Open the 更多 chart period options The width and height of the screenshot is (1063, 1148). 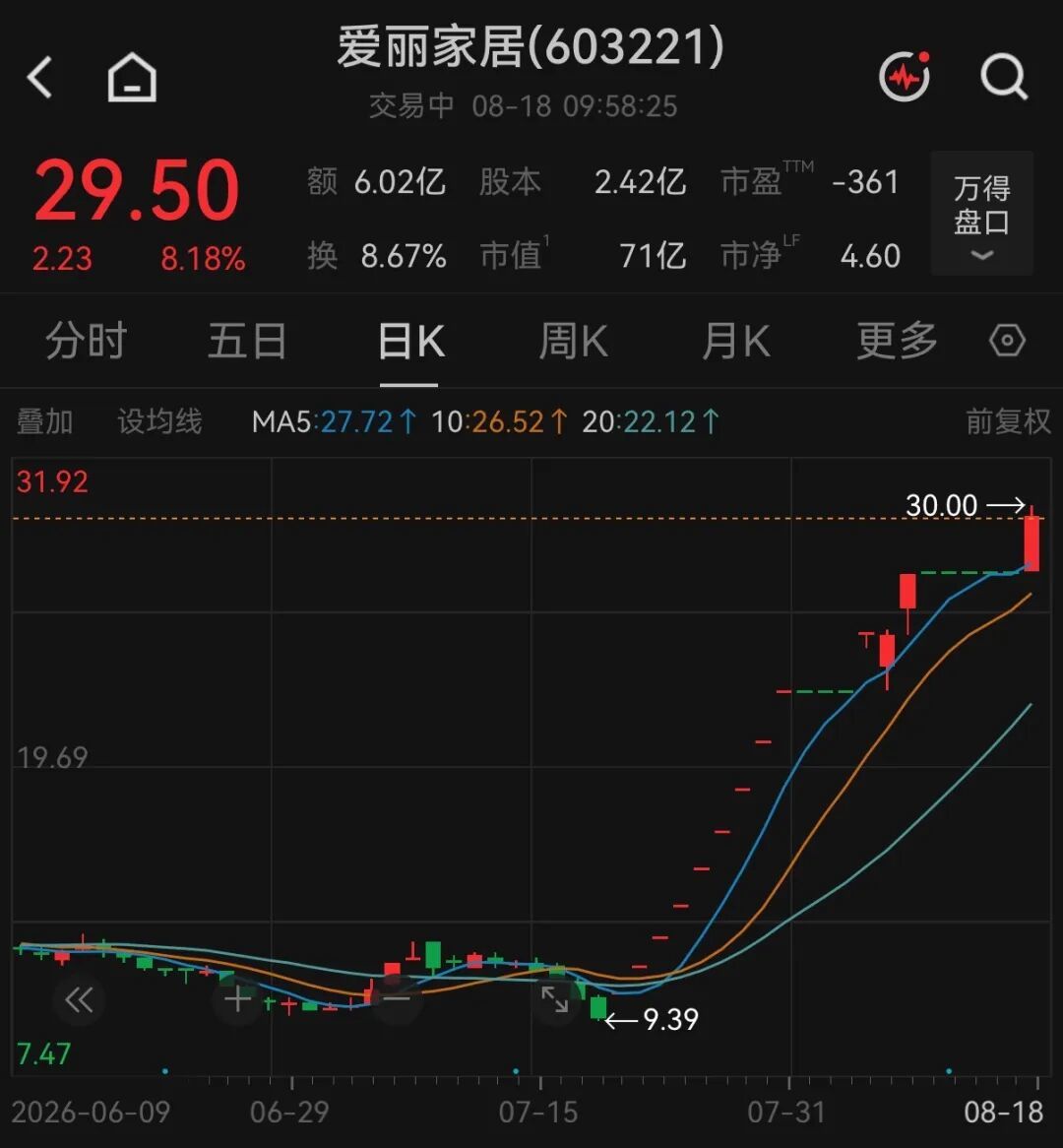click(x=898, y=341)
